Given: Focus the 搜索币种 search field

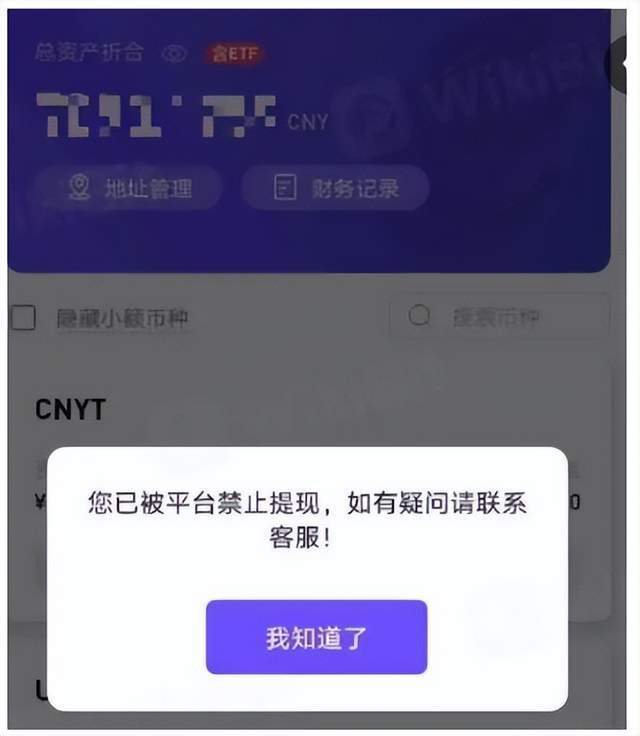Looking at the screenshot, I should point(498,317).
